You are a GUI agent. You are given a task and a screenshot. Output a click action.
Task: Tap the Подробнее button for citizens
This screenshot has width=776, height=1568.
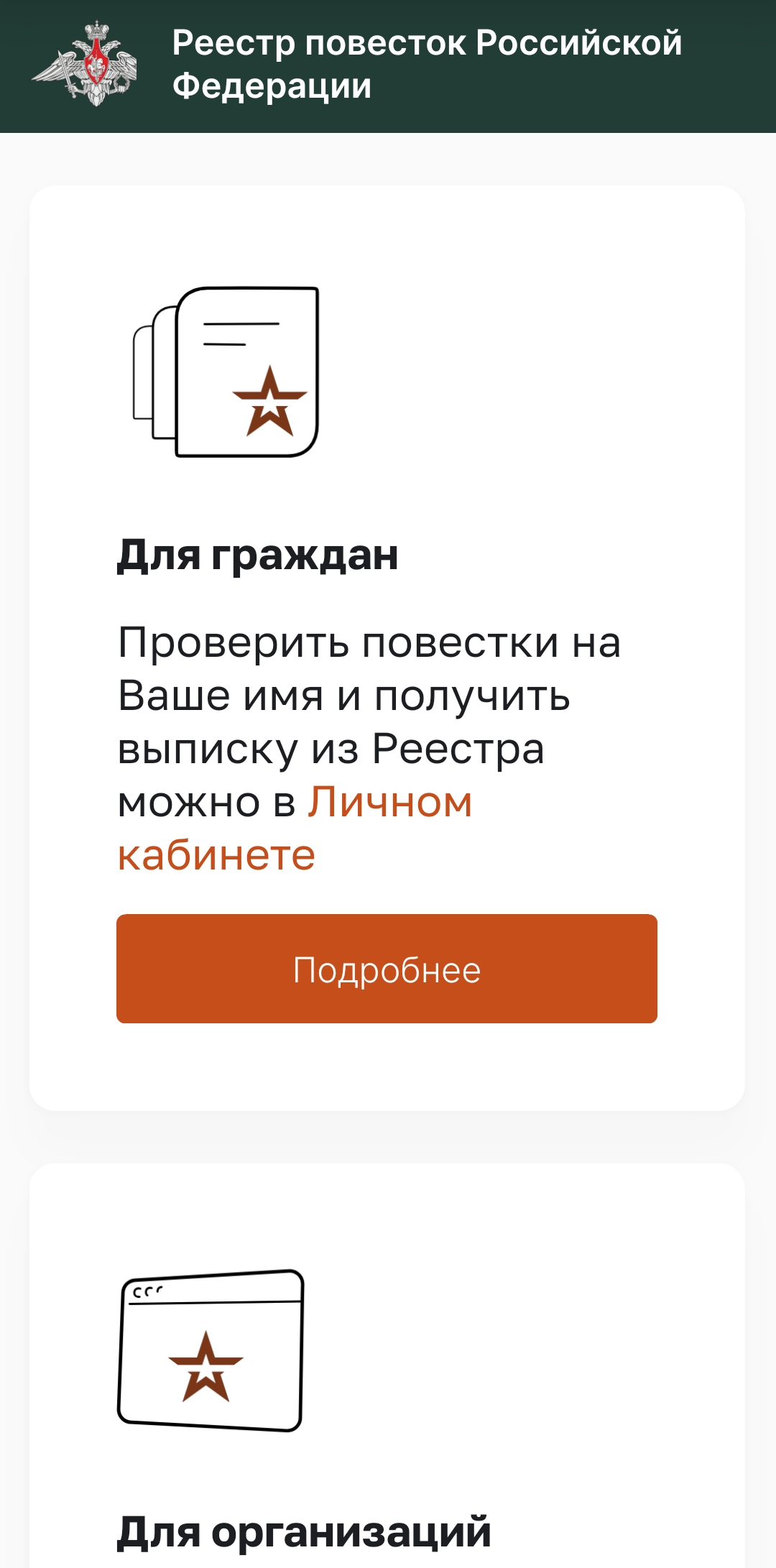[x=387, y=969]
